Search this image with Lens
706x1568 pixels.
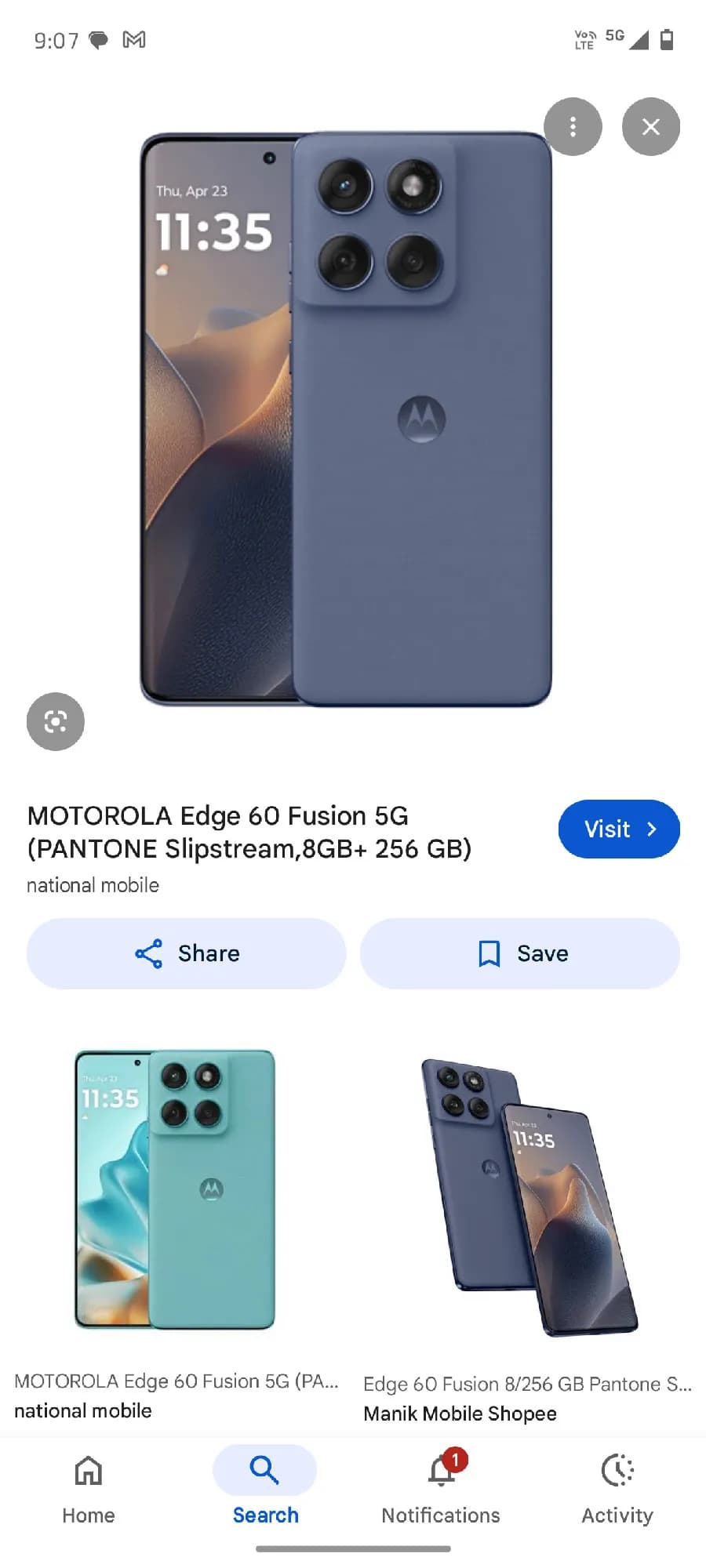pos(55,721)
